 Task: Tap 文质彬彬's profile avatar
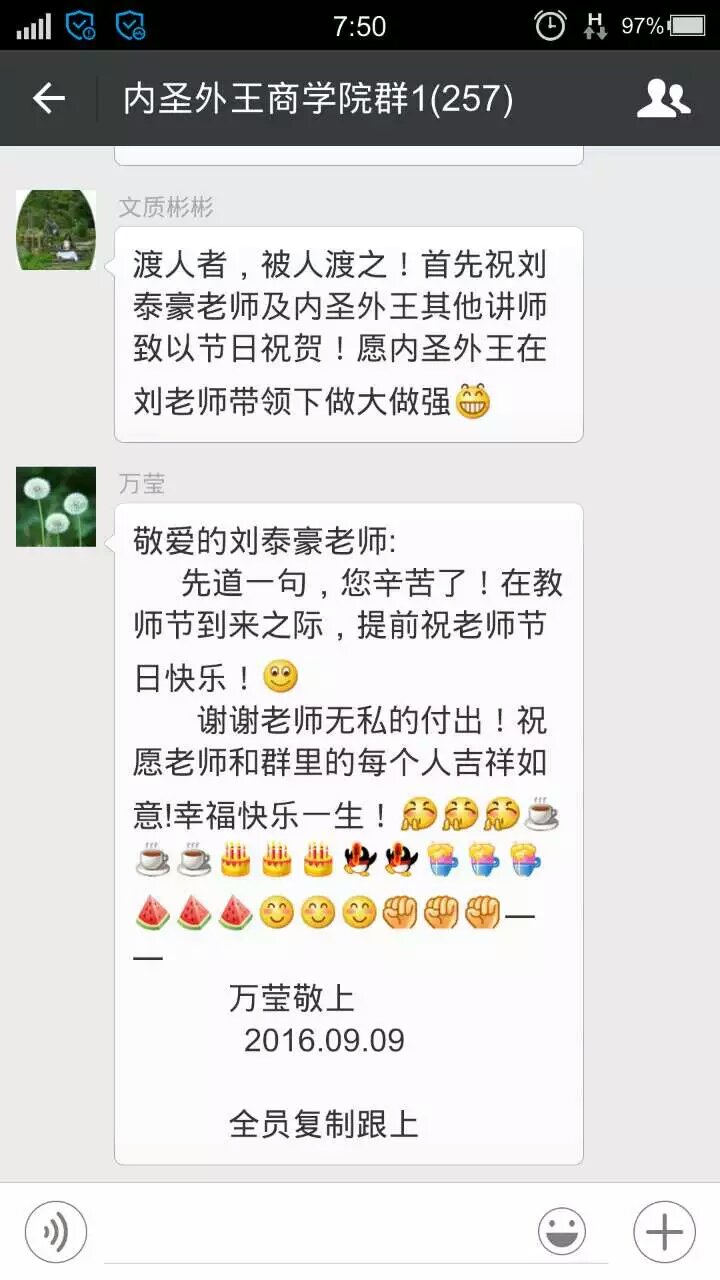(56, 230)
